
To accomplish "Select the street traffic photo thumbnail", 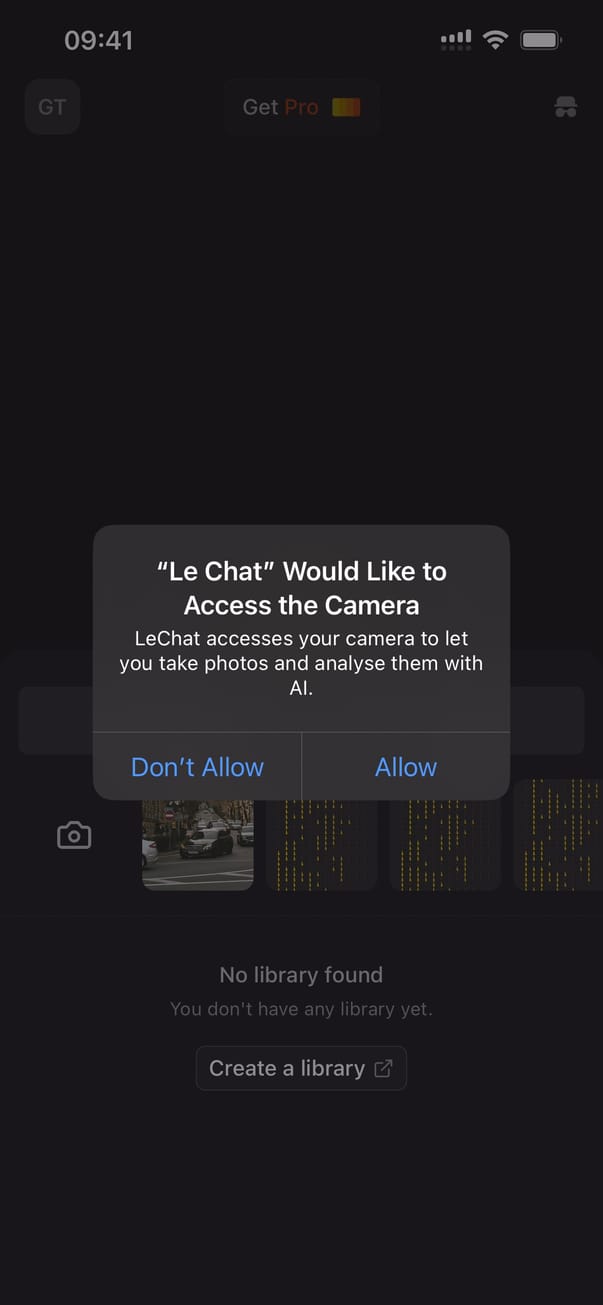I will (x=198, y=845).
